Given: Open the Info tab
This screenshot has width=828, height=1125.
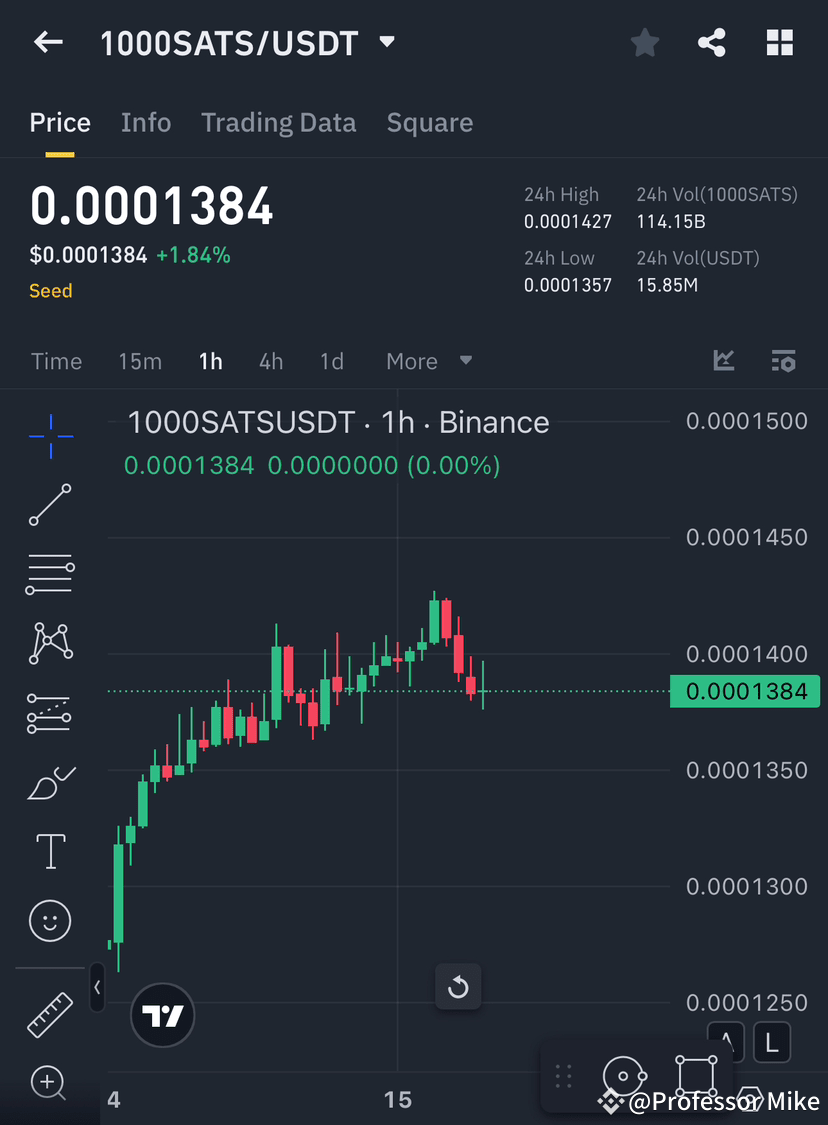Looking at the screenshot, I should click(x=146, y=122).
